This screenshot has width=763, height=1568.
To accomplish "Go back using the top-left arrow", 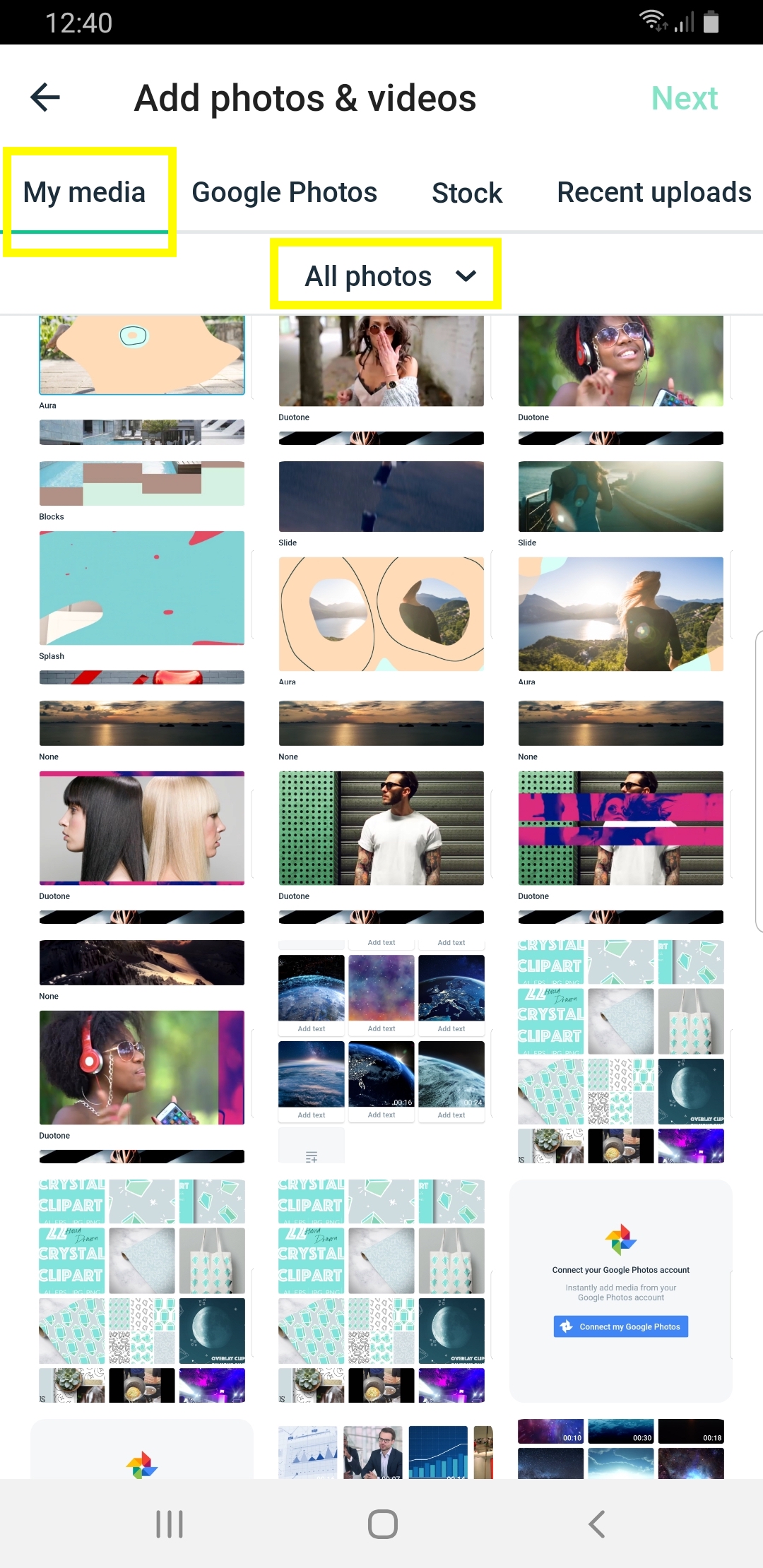I will click(45, 97).
